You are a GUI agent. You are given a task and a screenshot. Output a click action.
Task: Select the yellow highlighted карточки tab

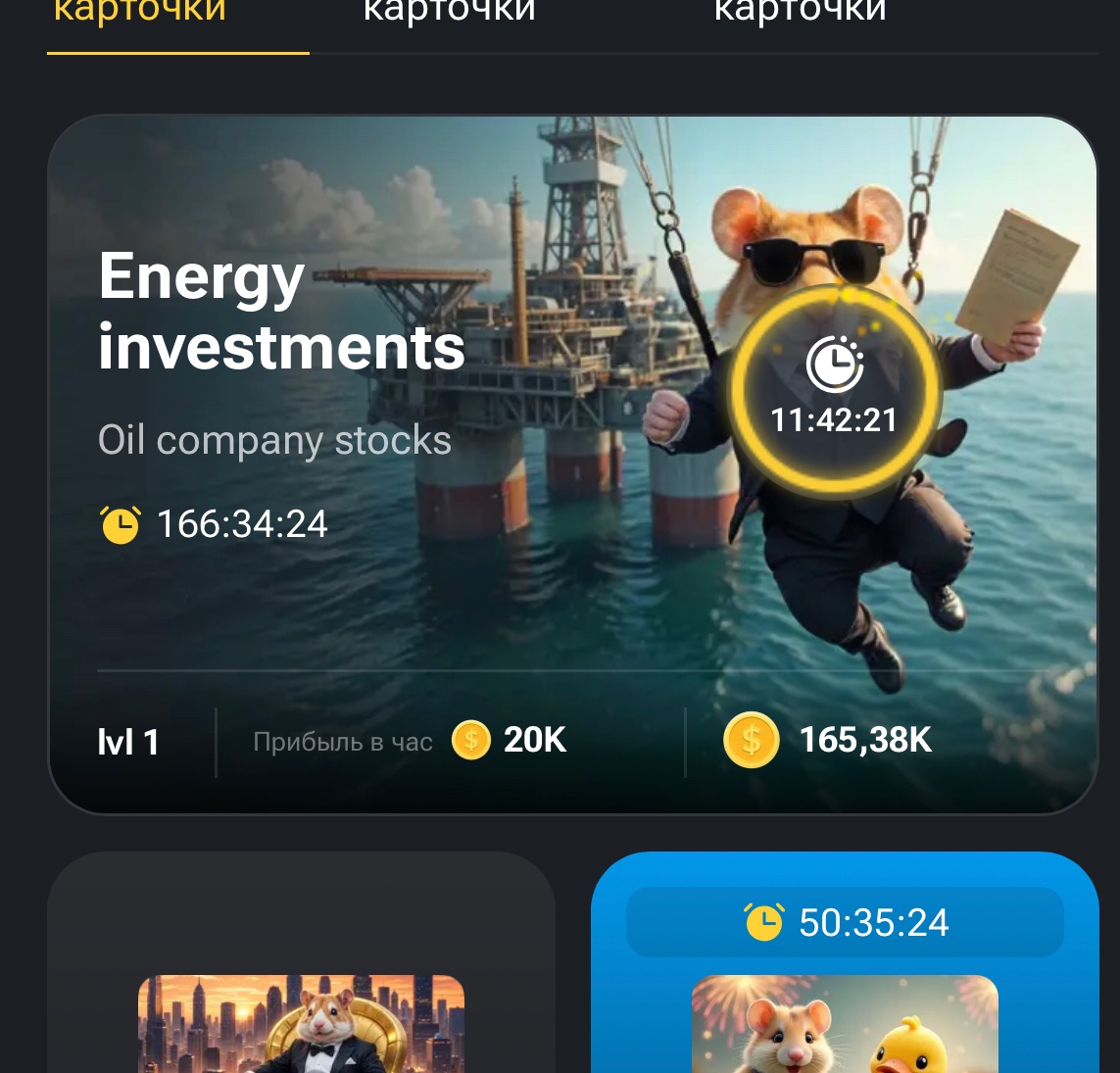tap(140, 14)
